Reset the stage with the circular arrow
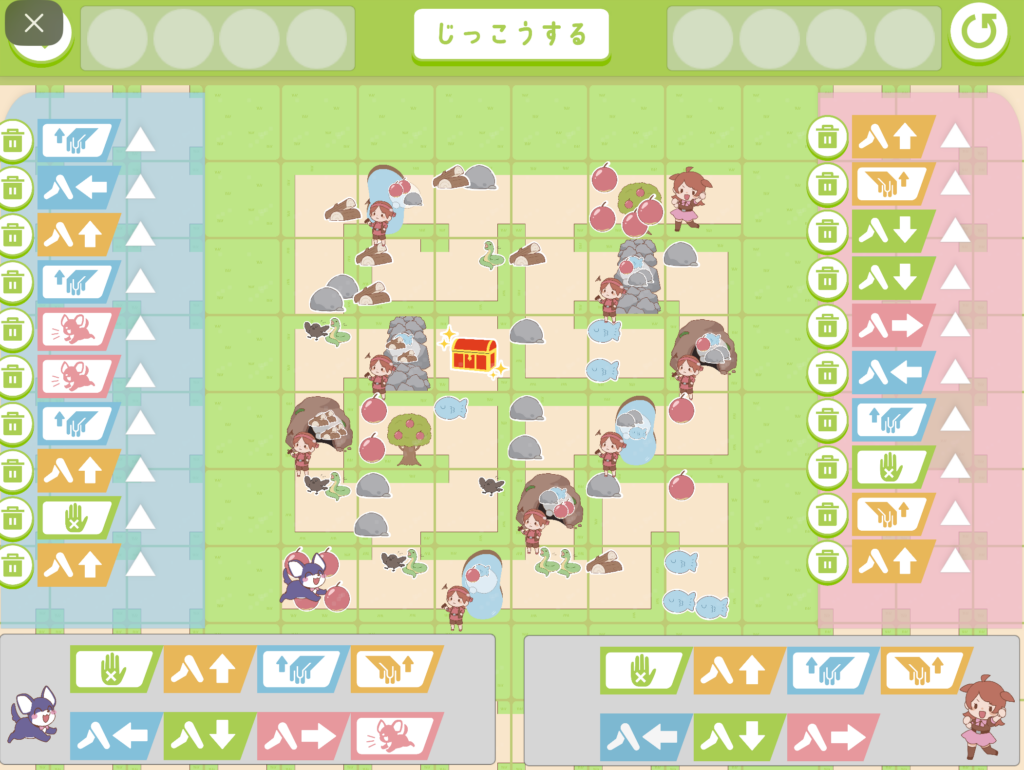 (x=979, y=33)
